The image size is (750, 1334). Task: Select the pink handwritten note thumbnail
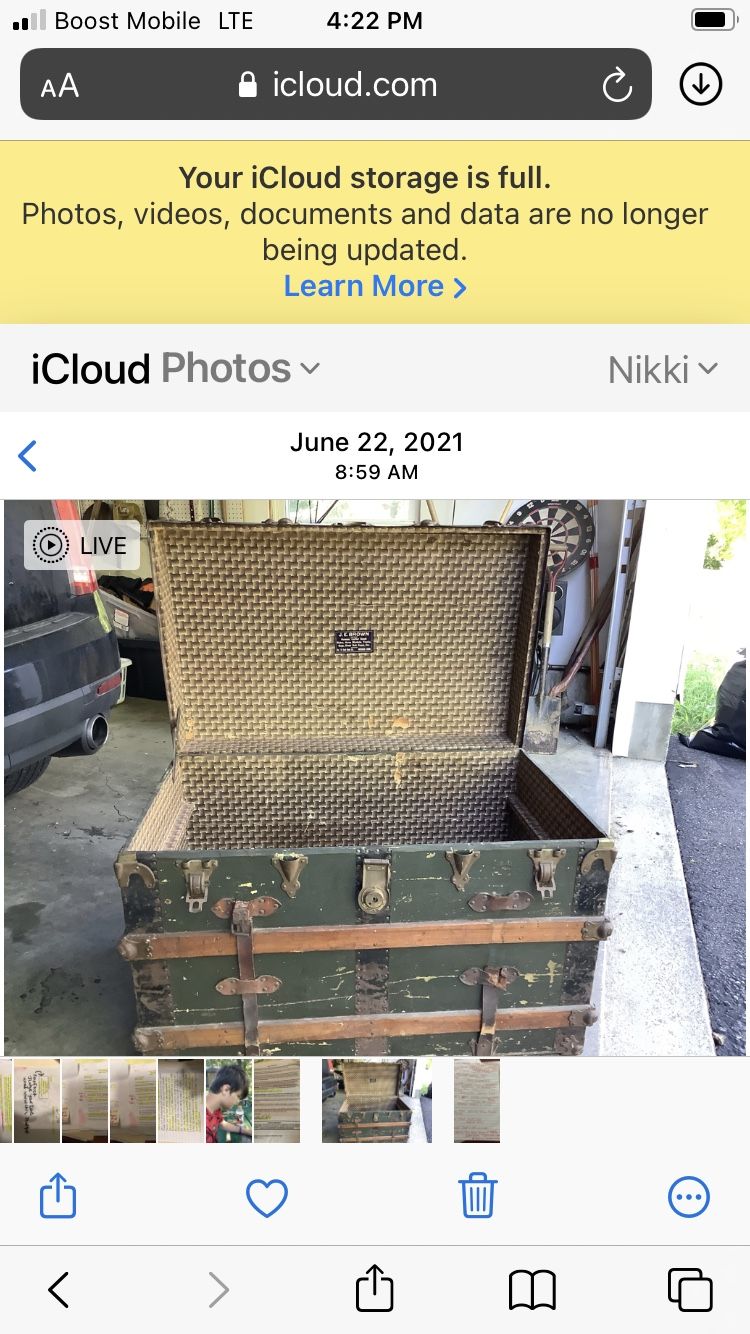tap(476, 1101)
